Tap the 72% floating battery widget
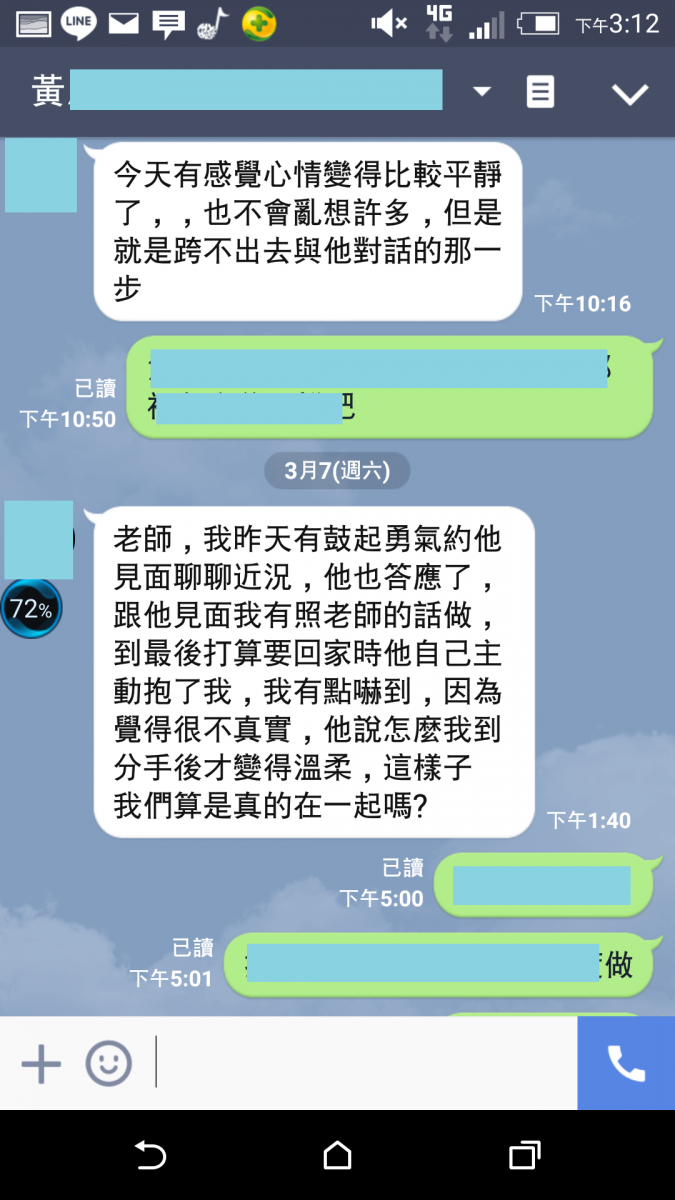Screen dimensions: 675x1200 (31, 609)
